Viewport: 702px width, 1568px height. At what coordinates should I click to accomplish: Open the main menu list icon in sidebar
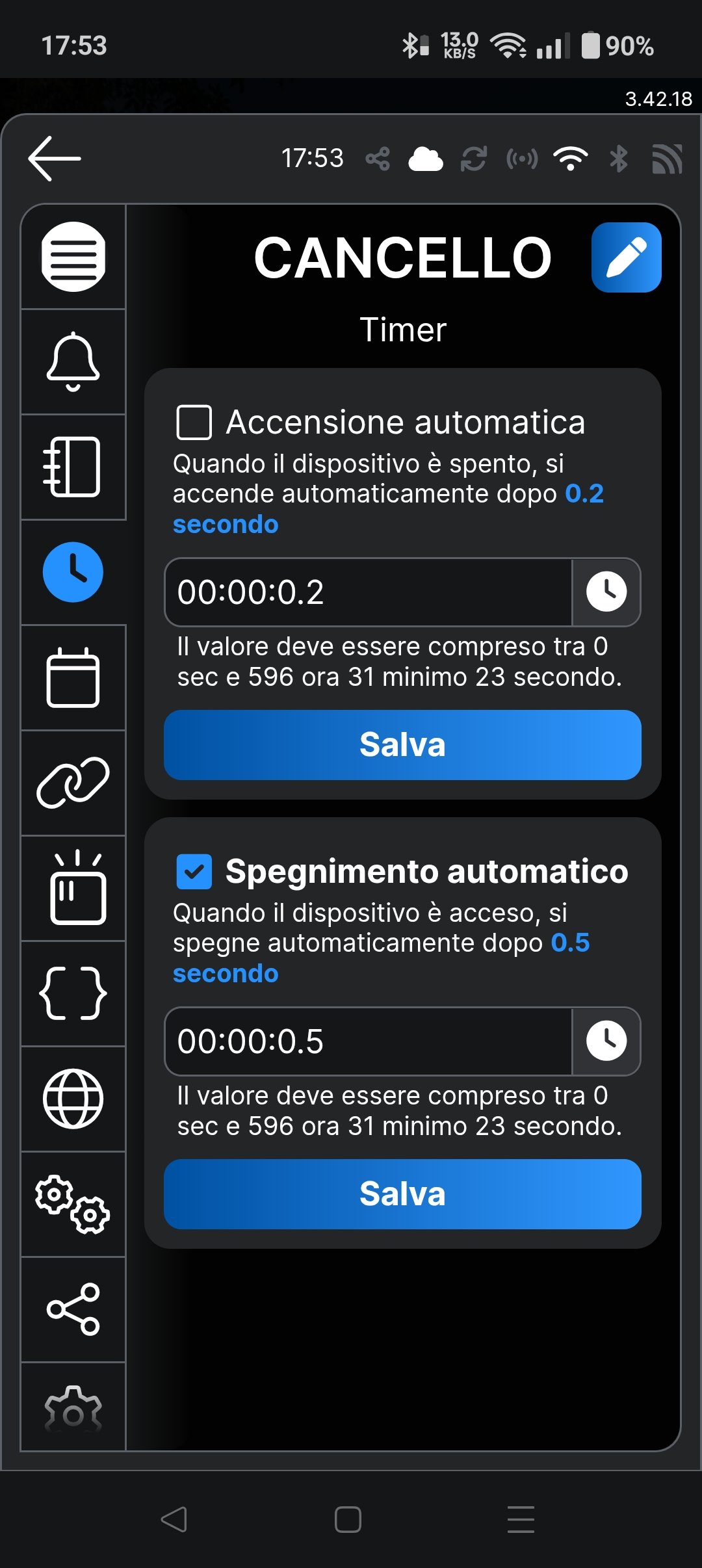[x=73, y=257]
